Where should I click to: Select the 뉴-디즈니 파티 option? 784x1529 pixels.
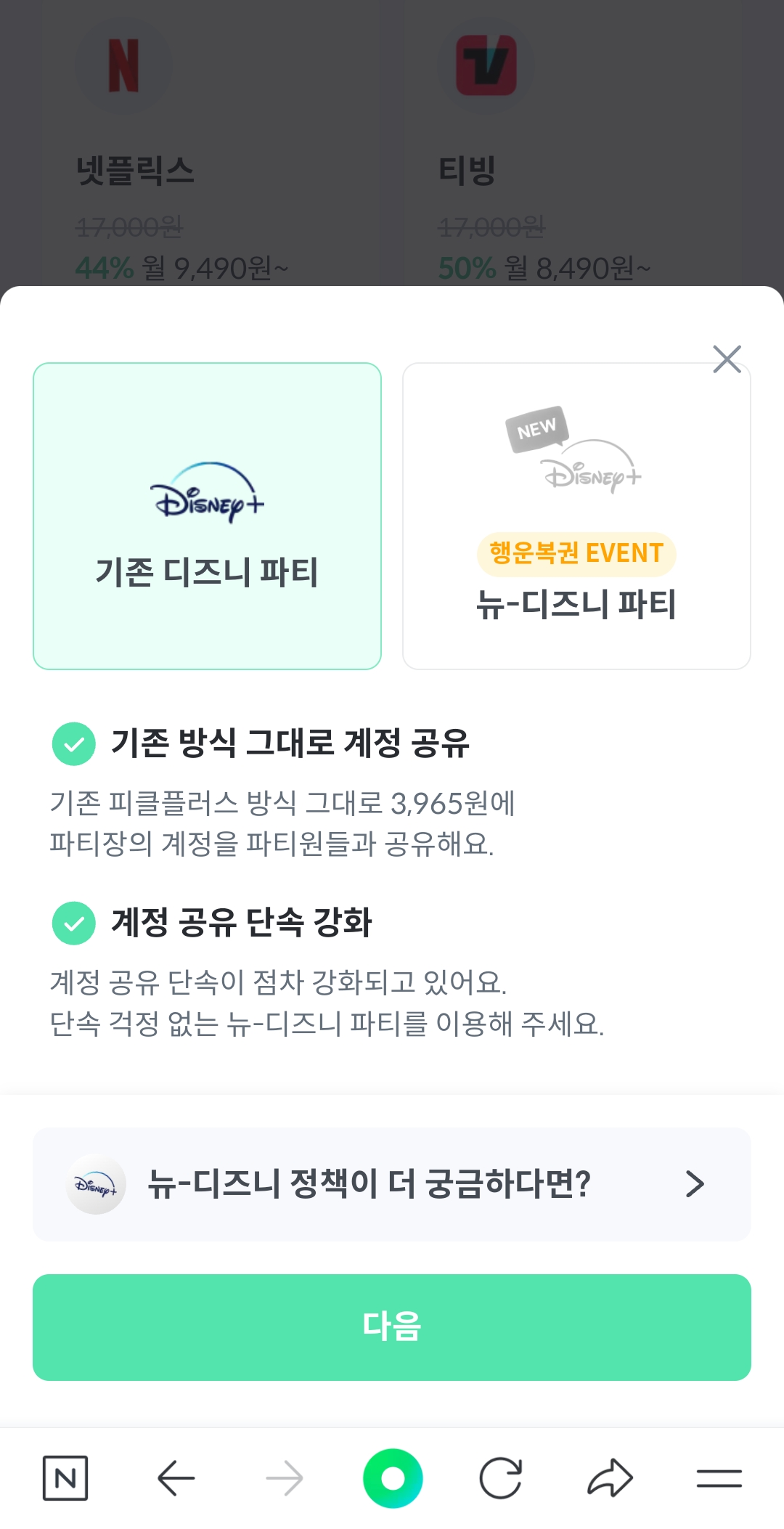point(576,515)
